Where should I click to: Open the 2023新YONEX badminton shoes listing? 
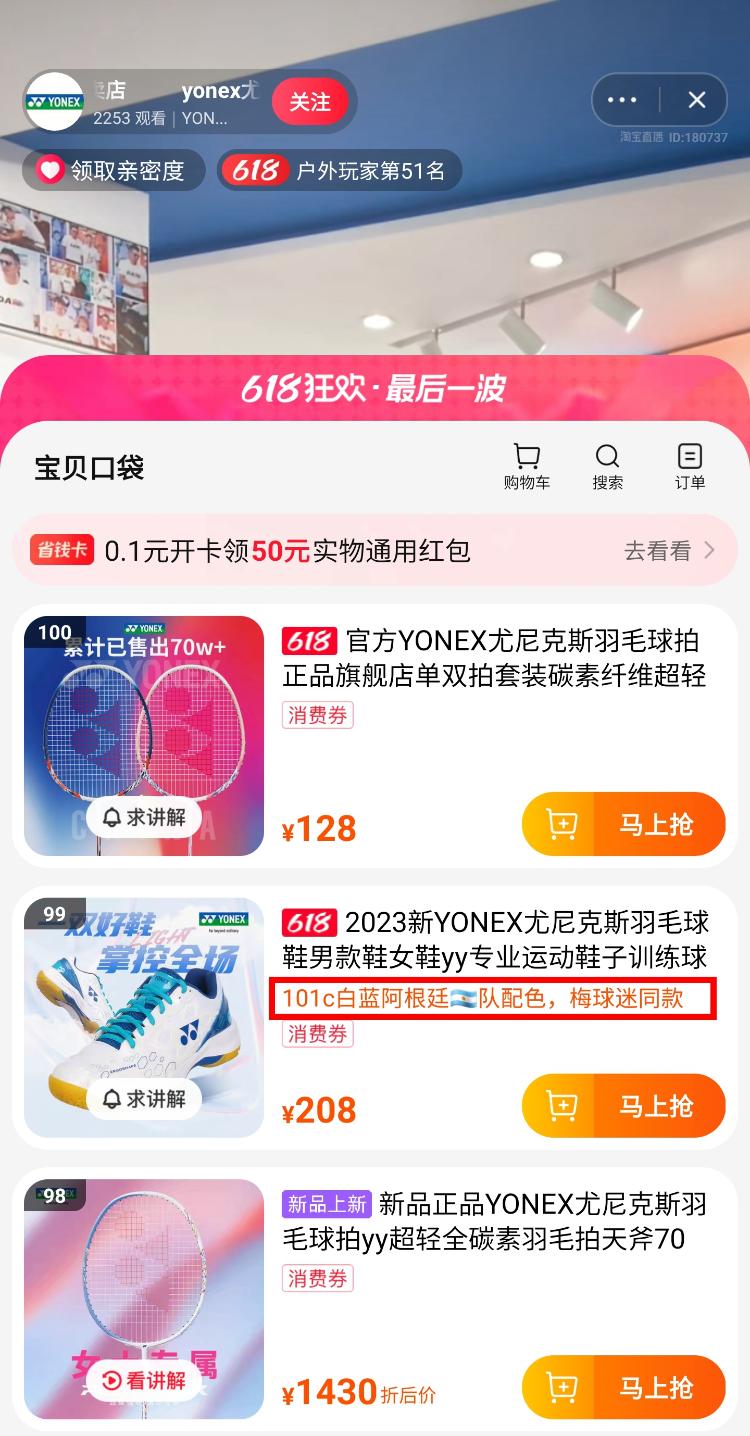point(495,938)
